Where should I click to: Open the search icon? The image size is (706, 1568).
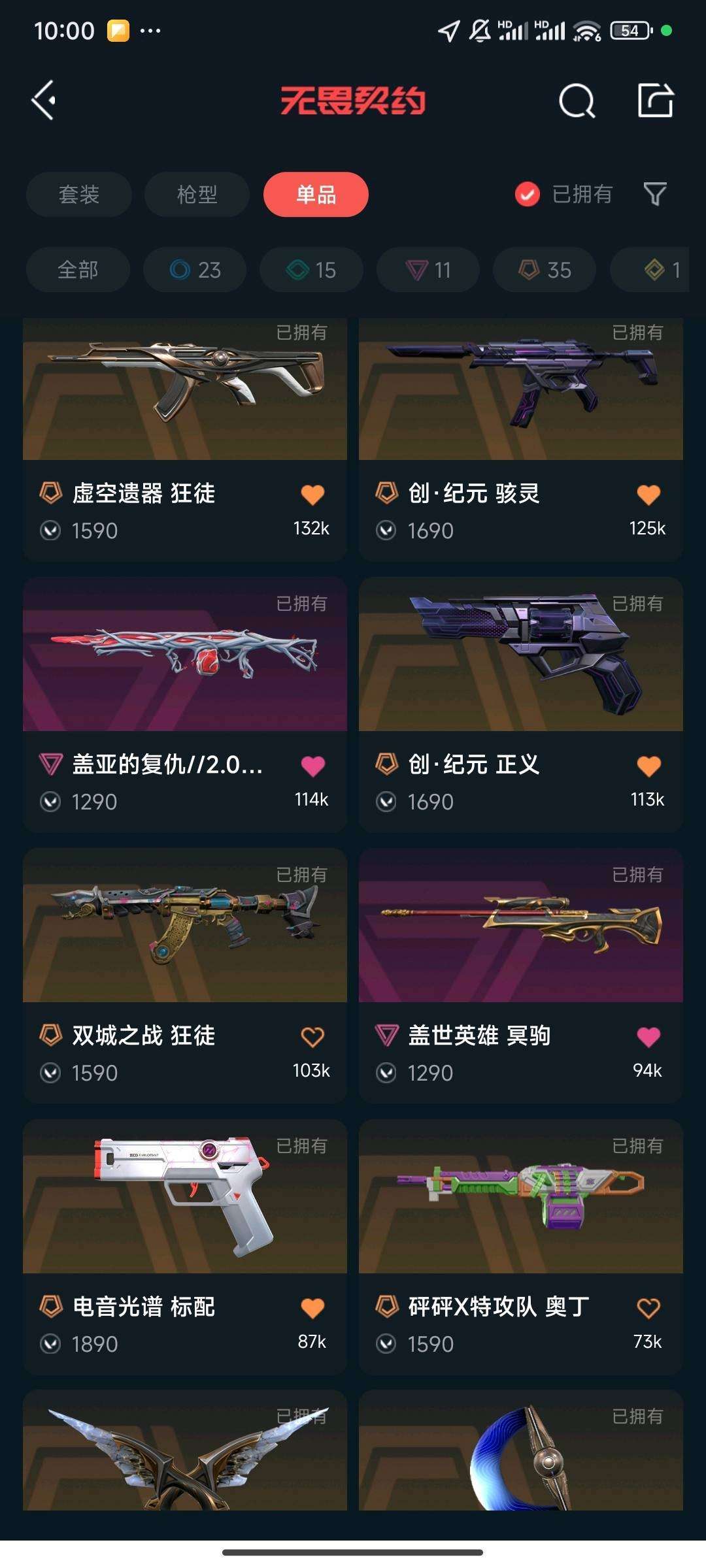[x=577, y=101]
